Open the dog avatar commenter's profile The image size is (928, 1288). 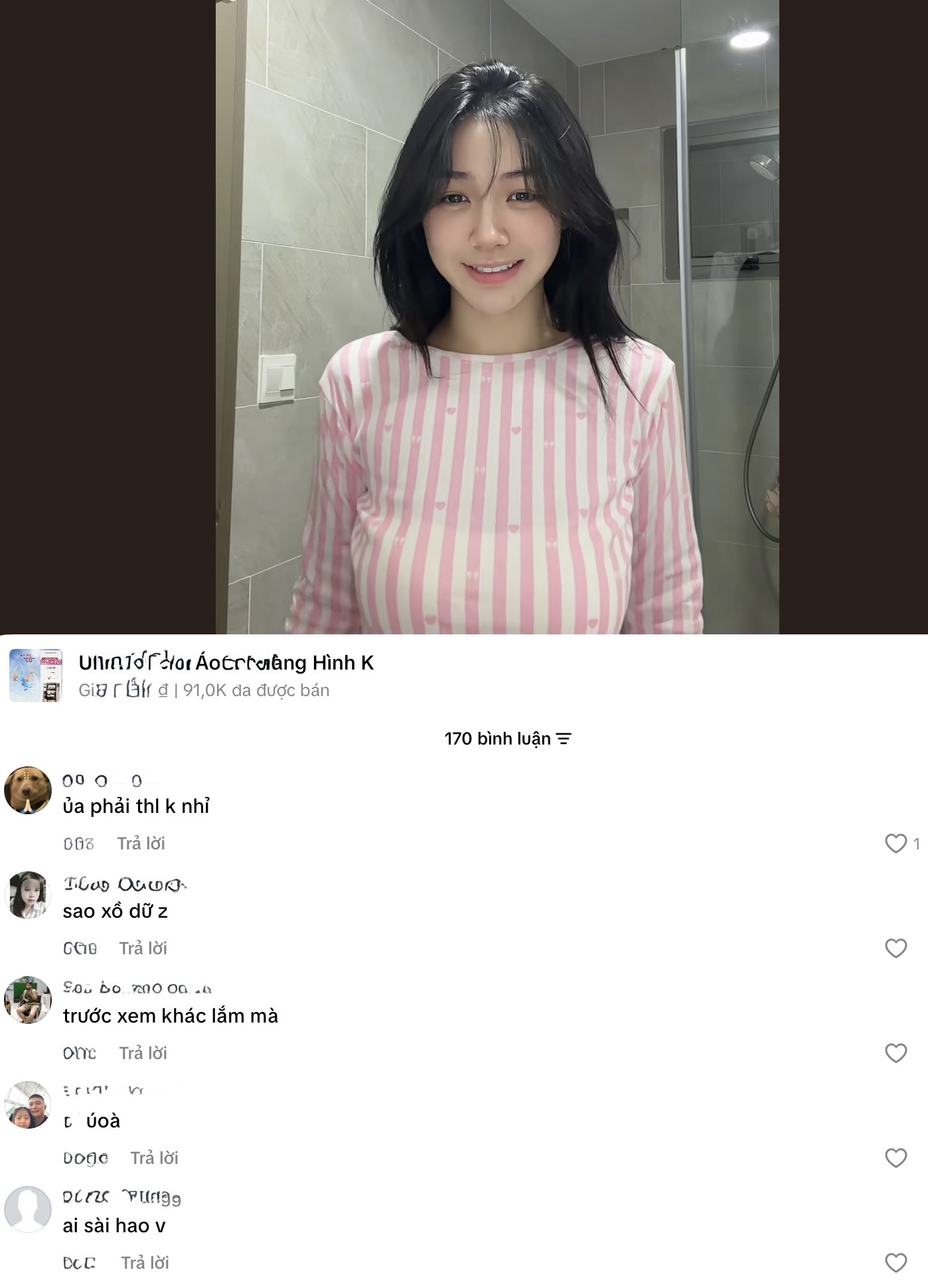click(28, 790)
